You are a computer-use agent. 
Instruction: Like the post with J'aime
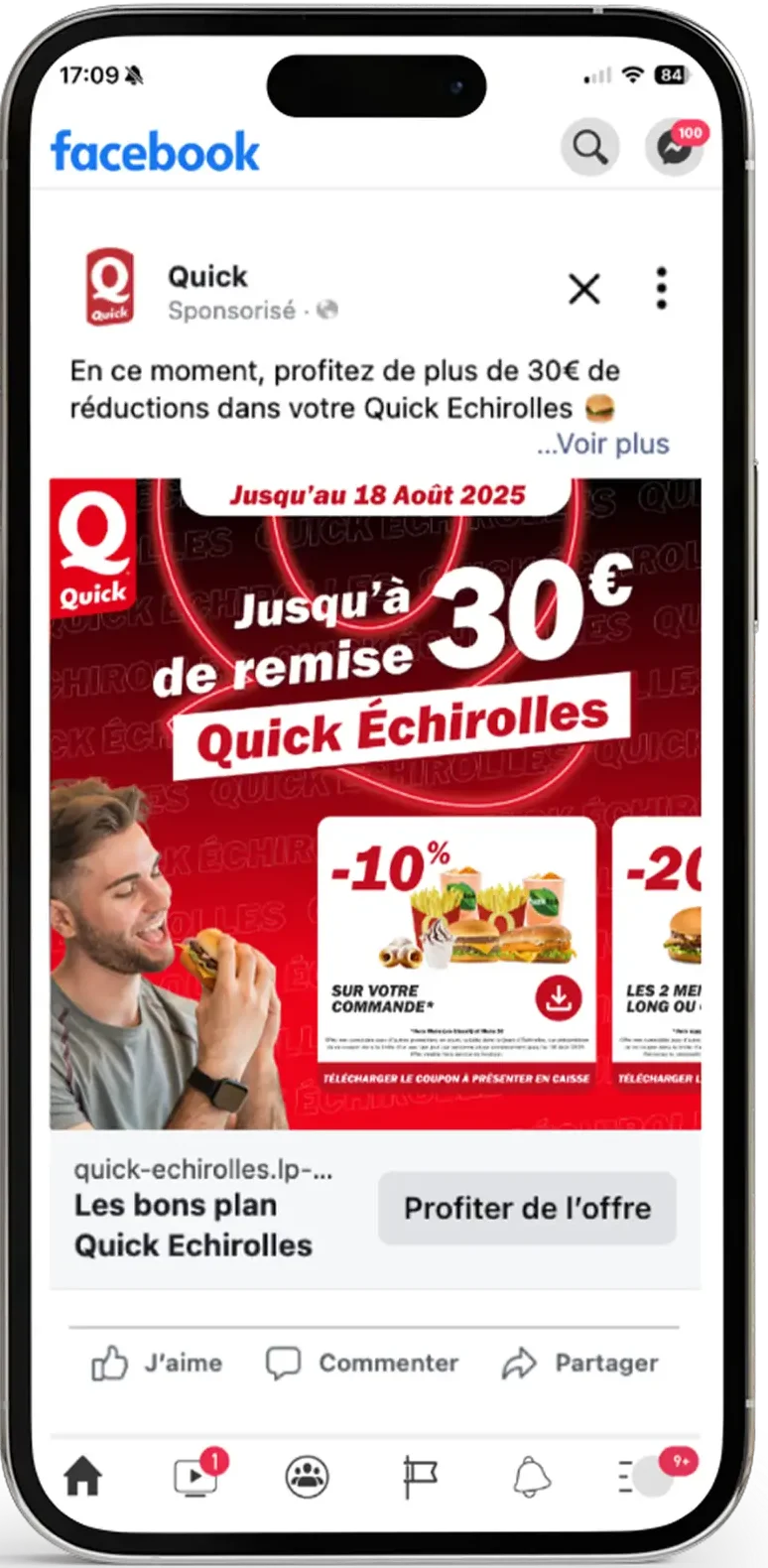[x=157, y=1364]
